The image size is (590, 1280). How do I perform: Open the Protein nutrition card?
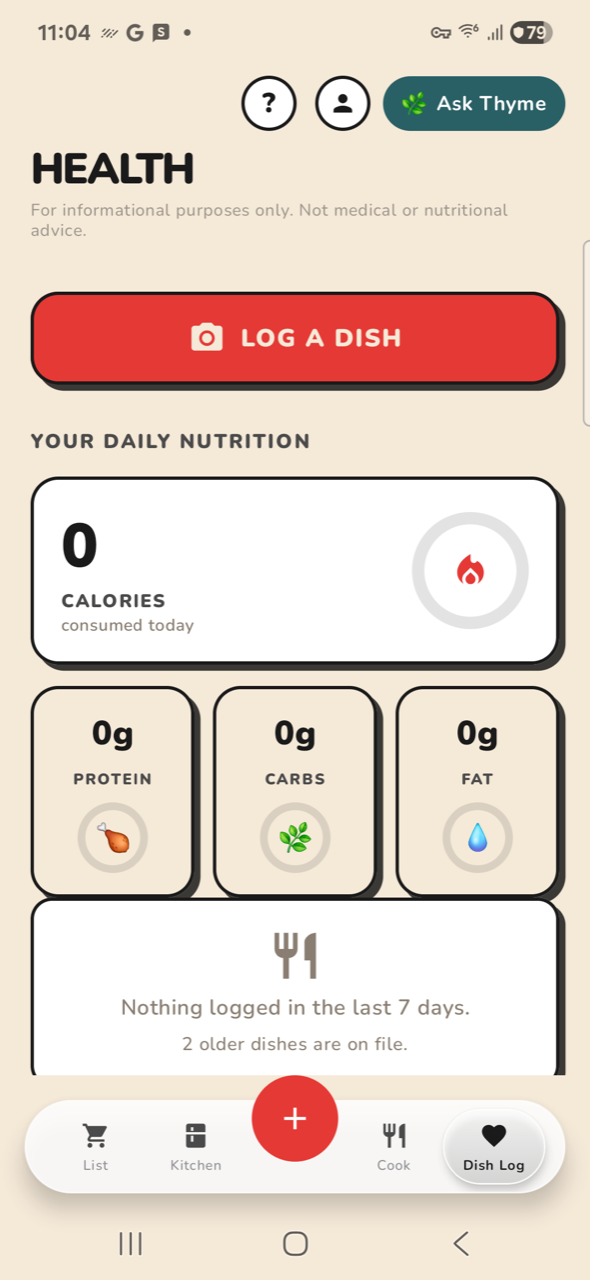click(x=112, y=791)
